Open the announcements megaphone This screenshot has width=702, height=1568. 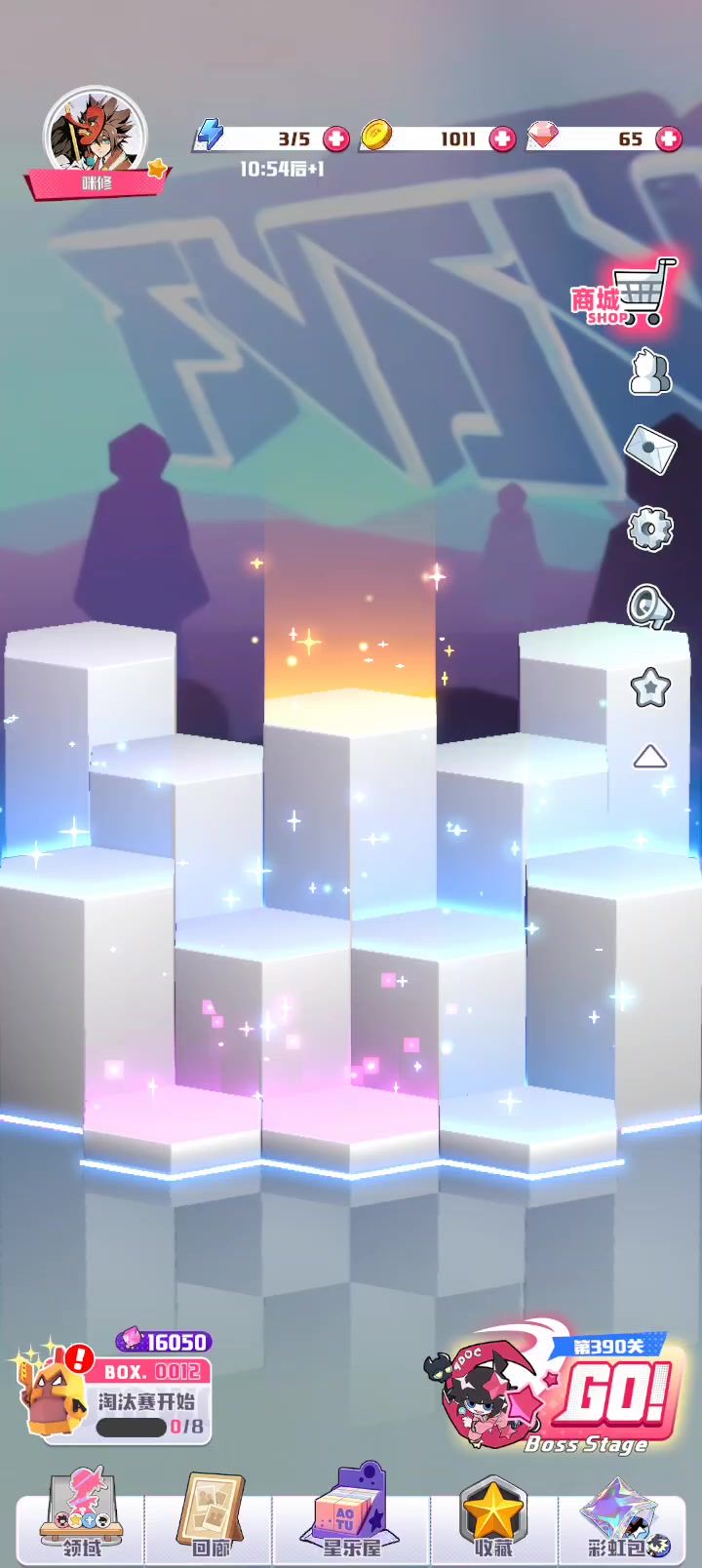[x=649, y=607]
